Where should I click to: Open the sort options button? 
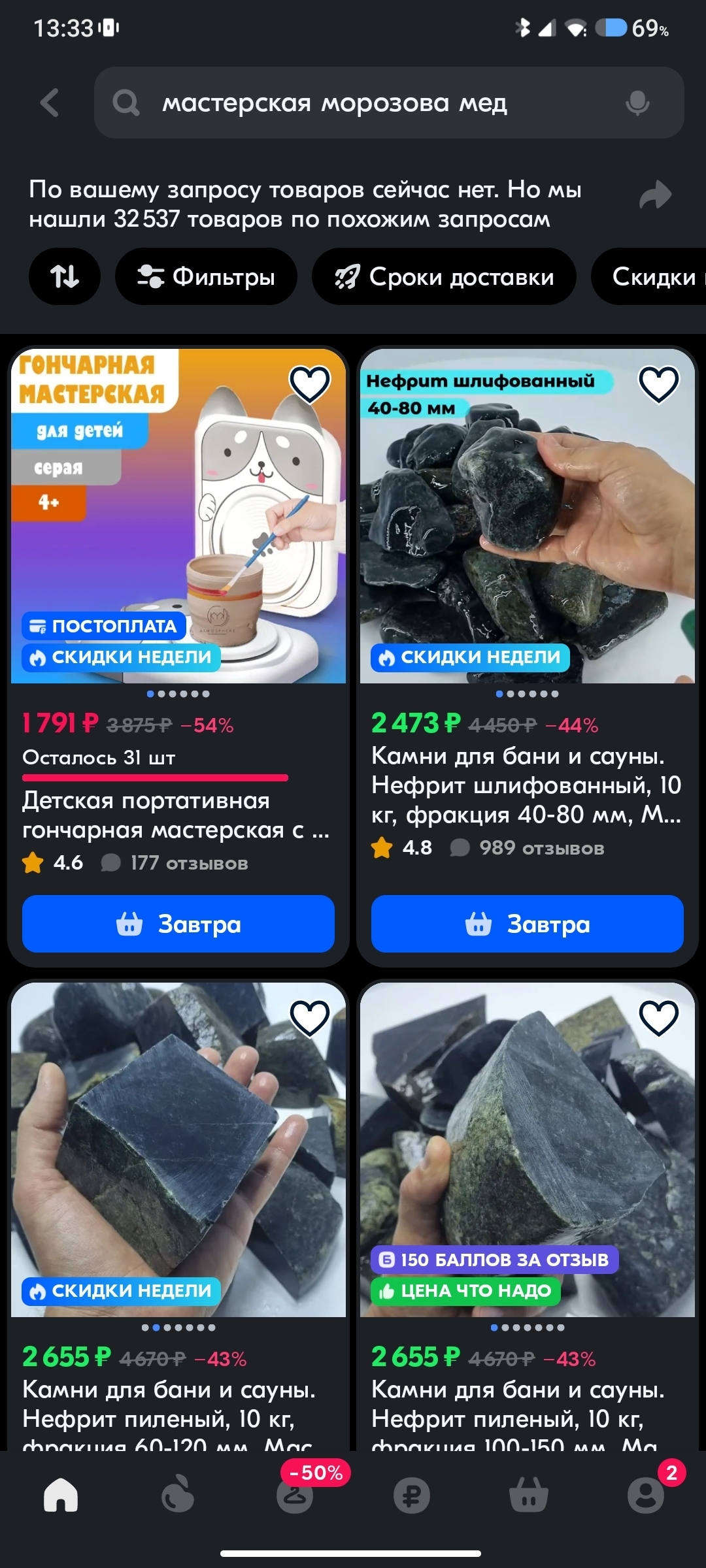[x=65, y=276]
